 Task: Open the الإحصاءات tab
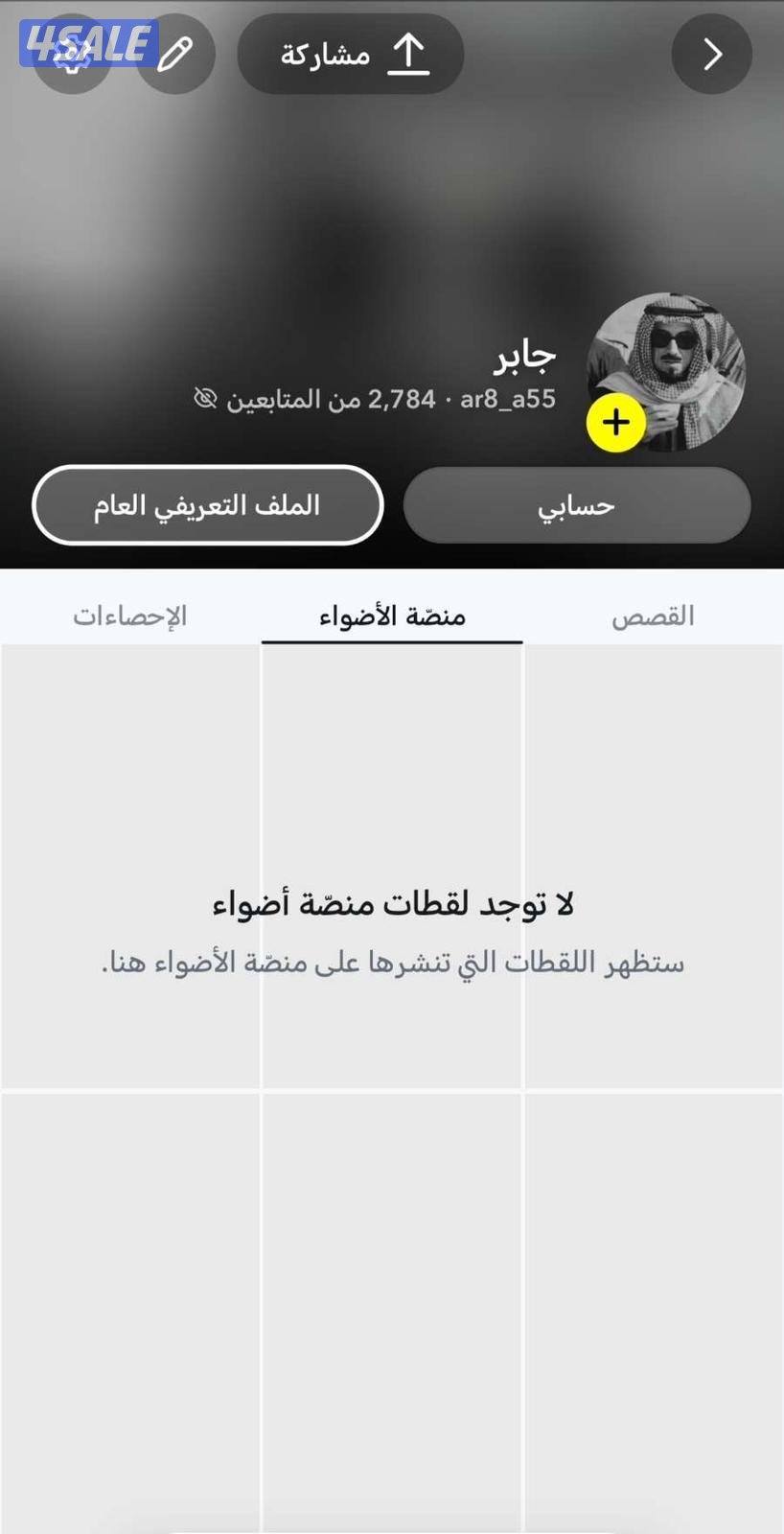130,616
